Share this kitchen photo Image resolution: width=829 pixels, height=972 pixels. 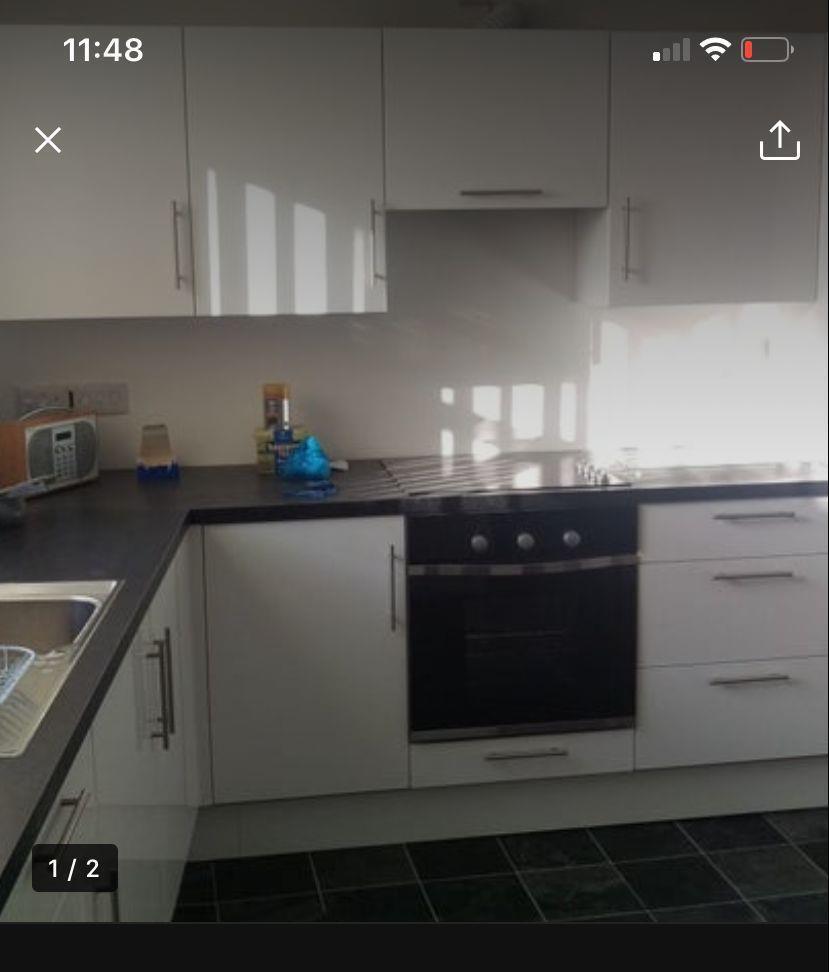point(779,140)
